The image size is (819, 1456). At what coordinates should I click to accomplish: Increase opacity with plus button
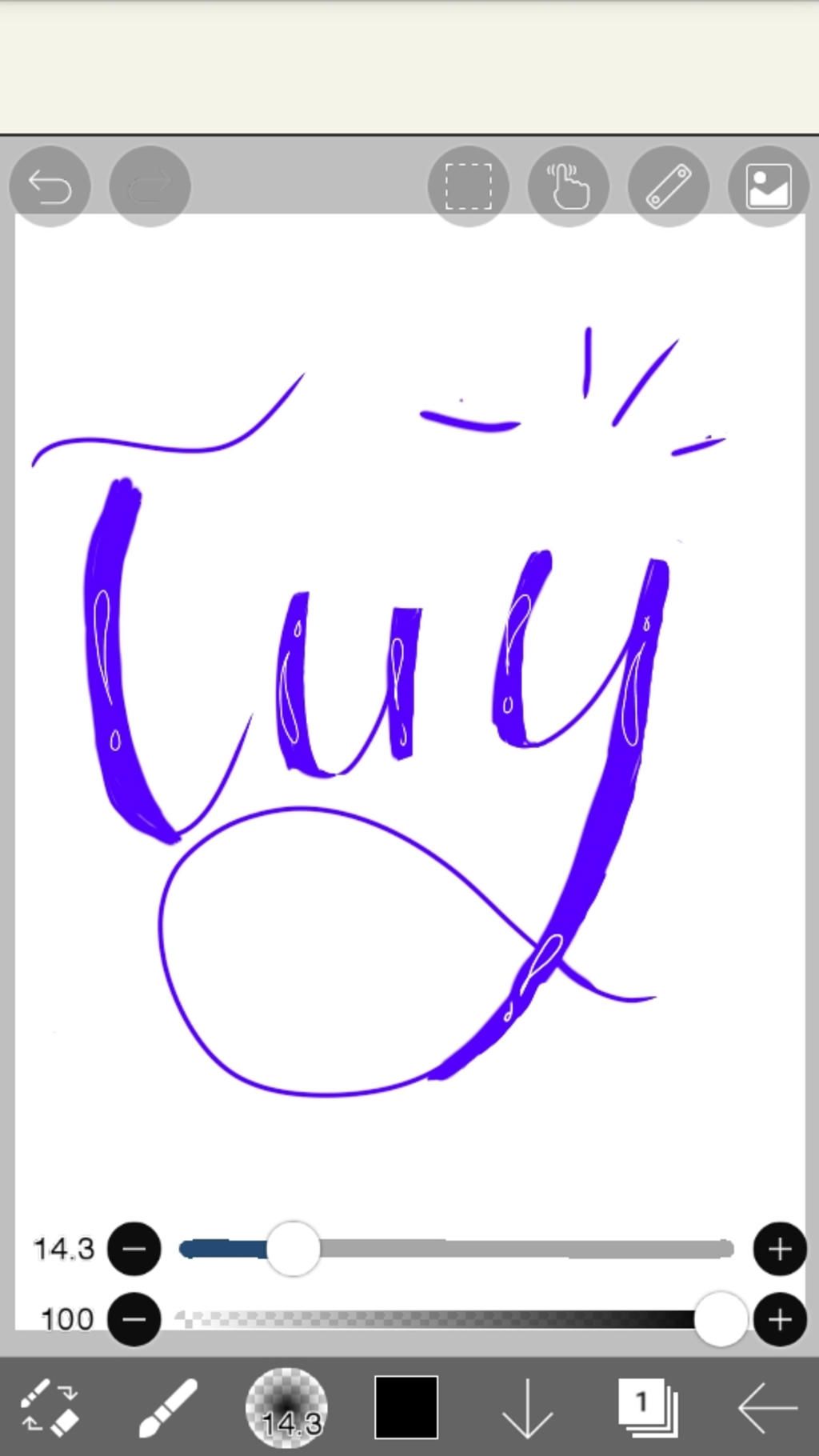coord(780,1318)
